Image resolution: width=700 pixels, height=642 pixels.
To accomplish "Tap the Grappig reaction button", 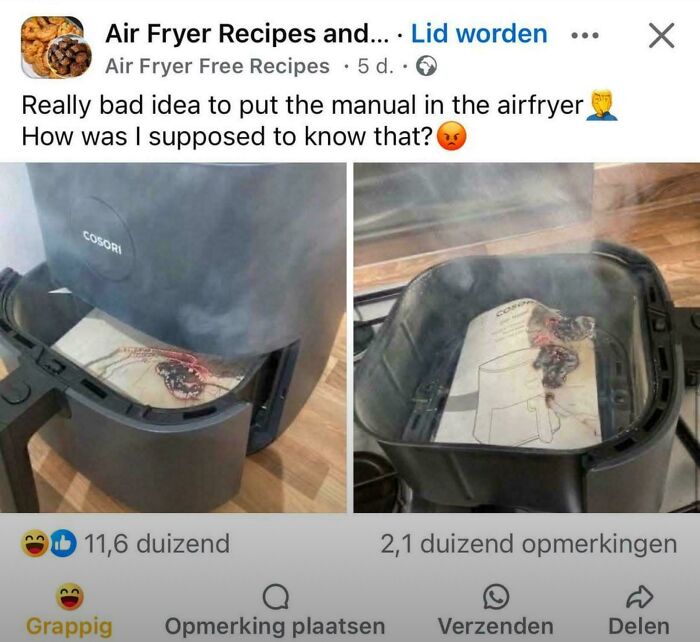I will pos(69,612).
